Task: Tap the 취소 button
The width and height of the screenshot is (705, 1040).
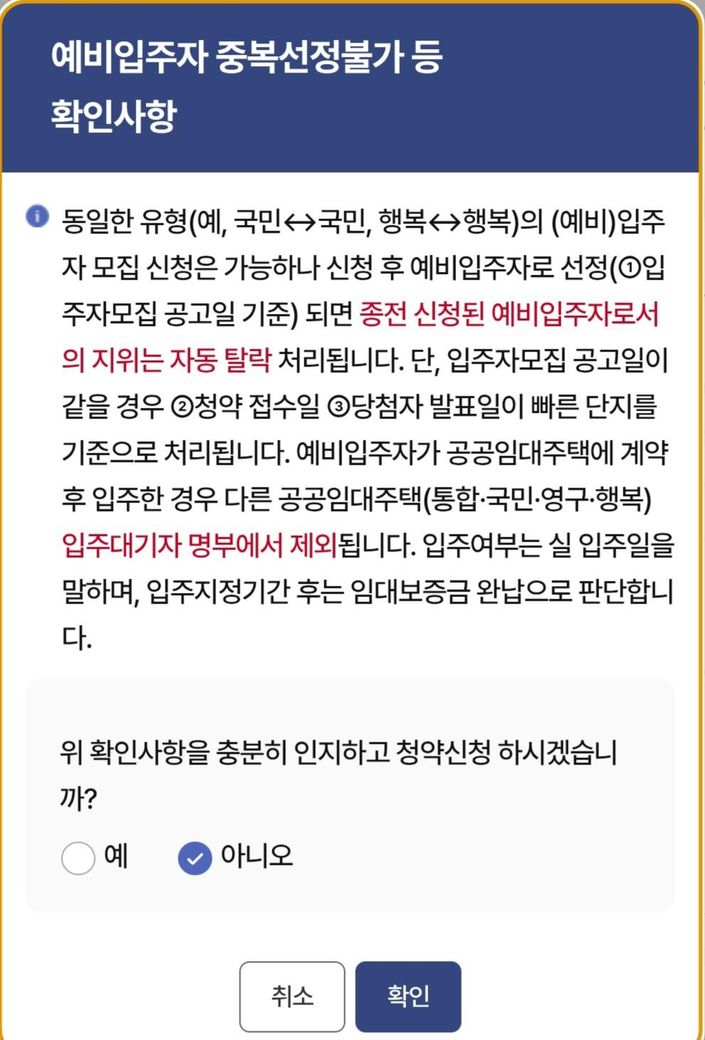Action: pos(292,996)
